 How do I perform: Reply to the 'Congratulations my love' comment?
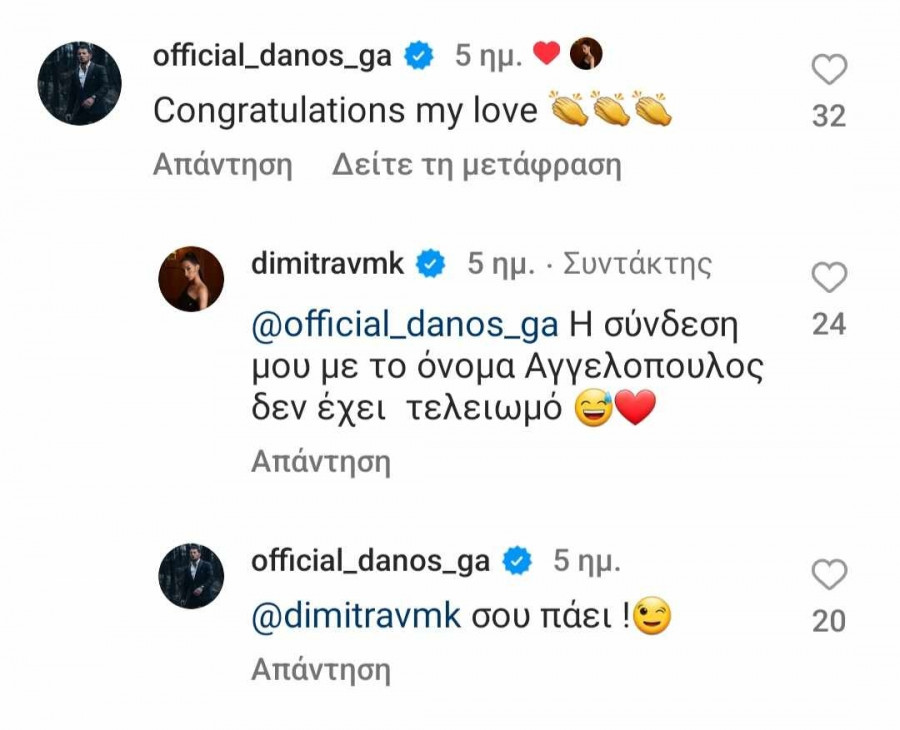tap(222, 165)
